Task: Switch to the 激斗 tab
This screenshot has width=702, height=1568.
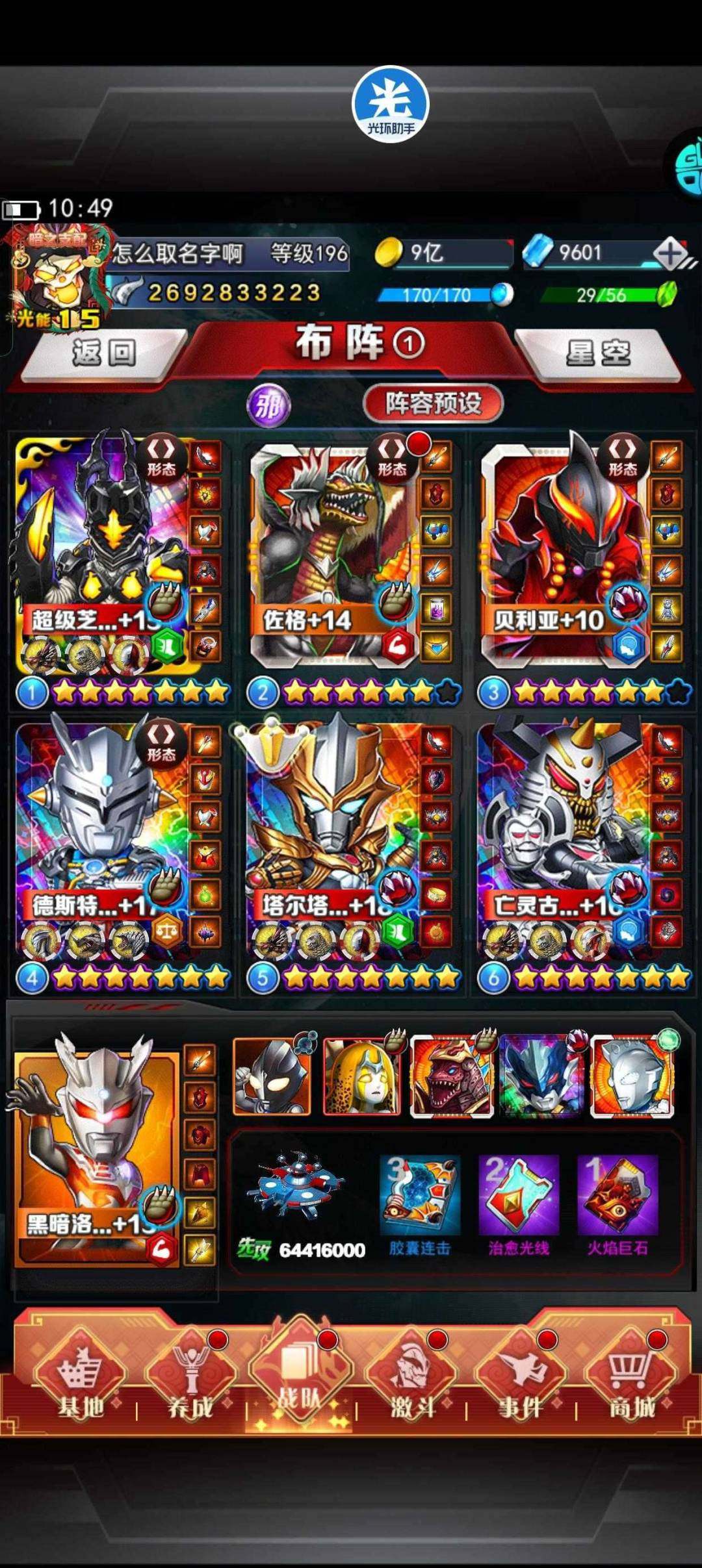Action: (x=411, y=1384)
